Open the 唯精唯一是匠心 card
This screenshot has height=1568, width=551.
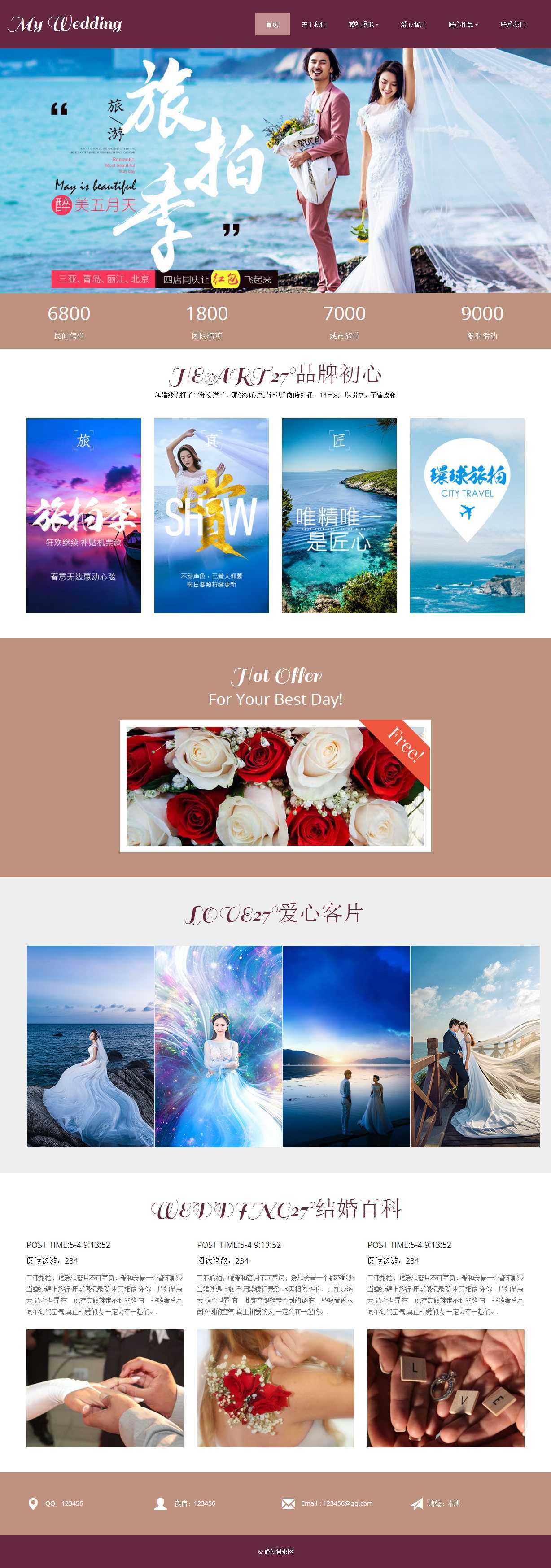(339, 515)
